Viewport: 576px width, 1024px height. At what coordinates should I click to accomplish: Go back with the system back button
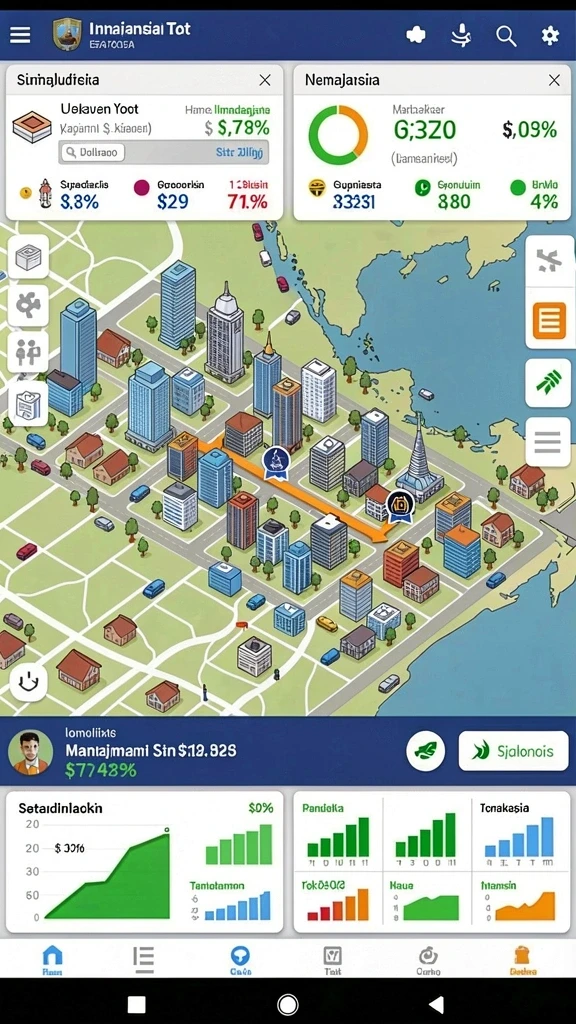coord(436,1004)
